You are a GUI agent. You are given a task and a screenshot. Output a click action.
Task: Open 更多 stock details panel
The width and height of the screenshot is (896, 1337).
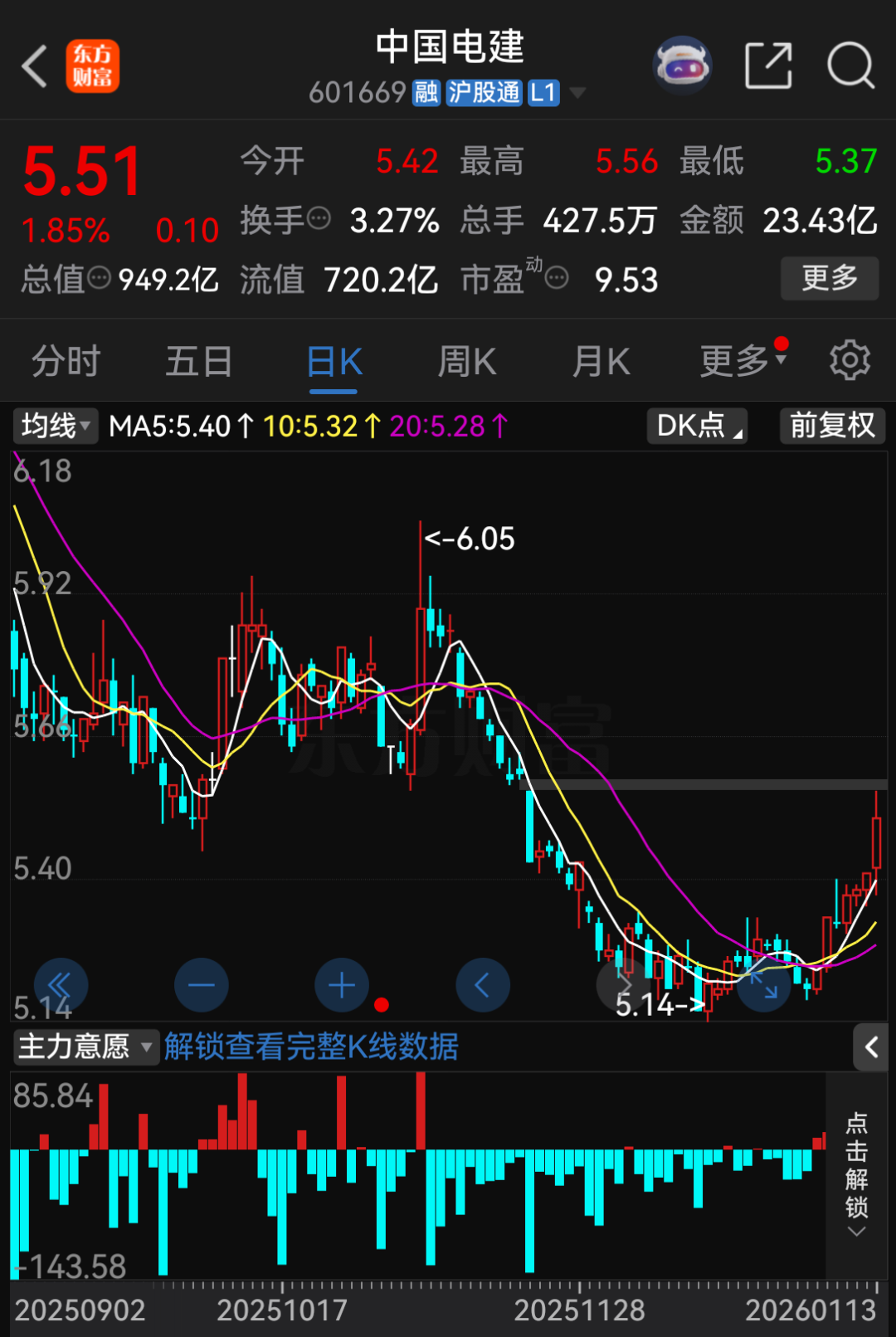coord(829,278)
